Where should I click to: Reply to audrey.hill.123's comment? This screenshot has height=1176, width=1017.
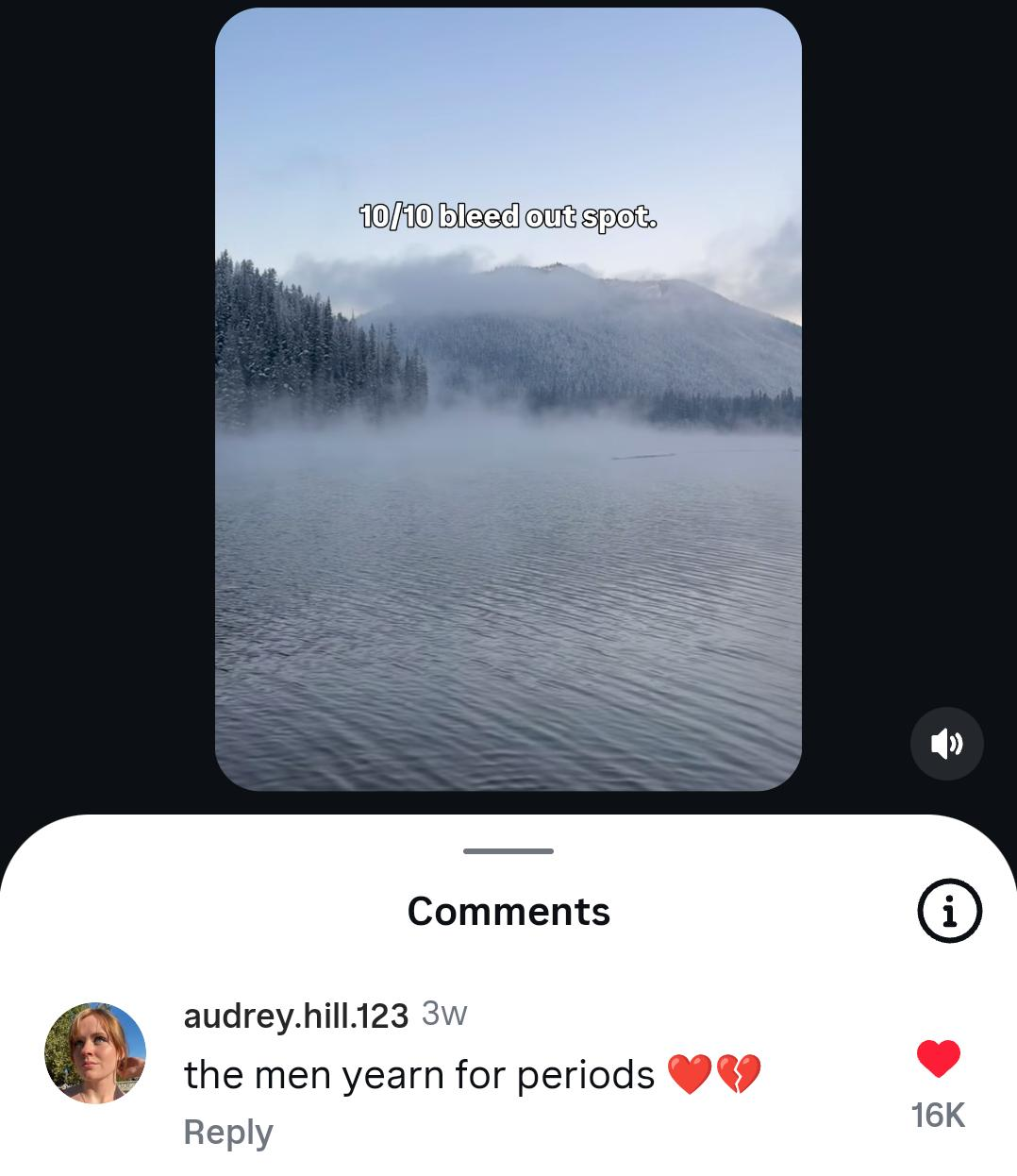click(x=228, y=1132)
